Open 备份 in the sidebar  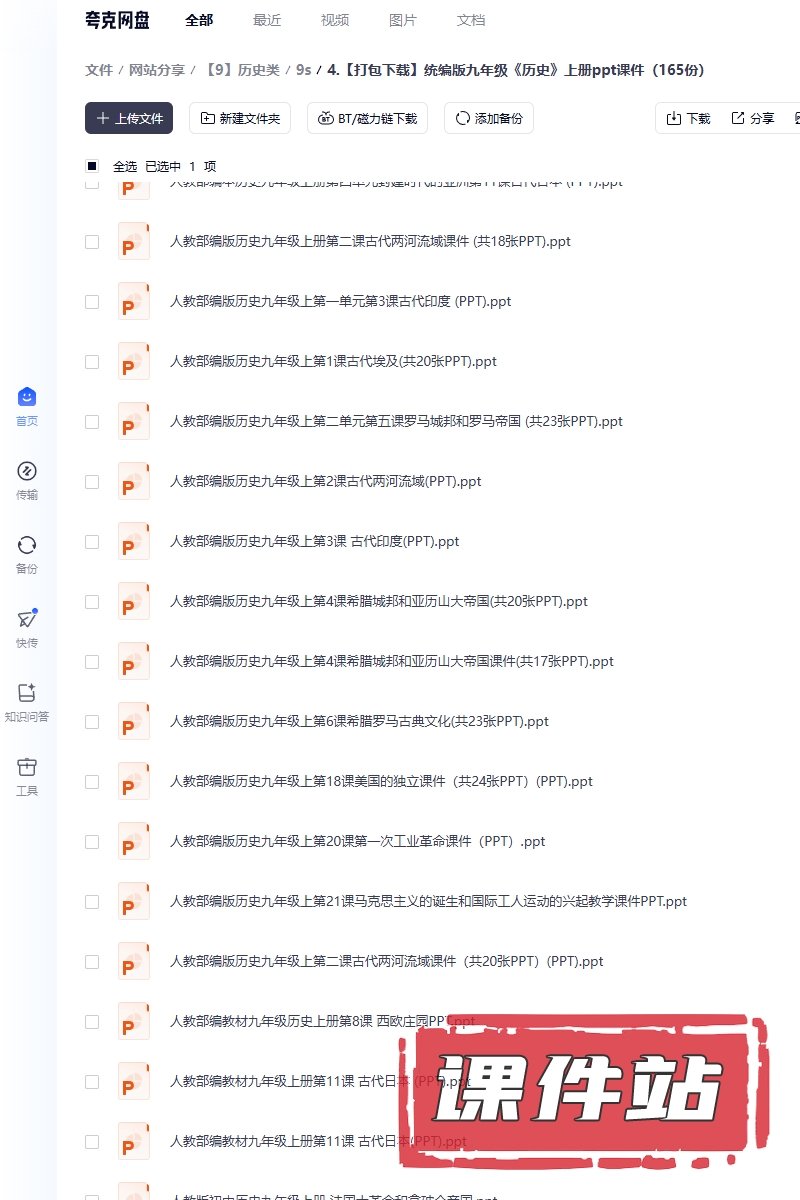pyautogui.click(x=27, y=554)
